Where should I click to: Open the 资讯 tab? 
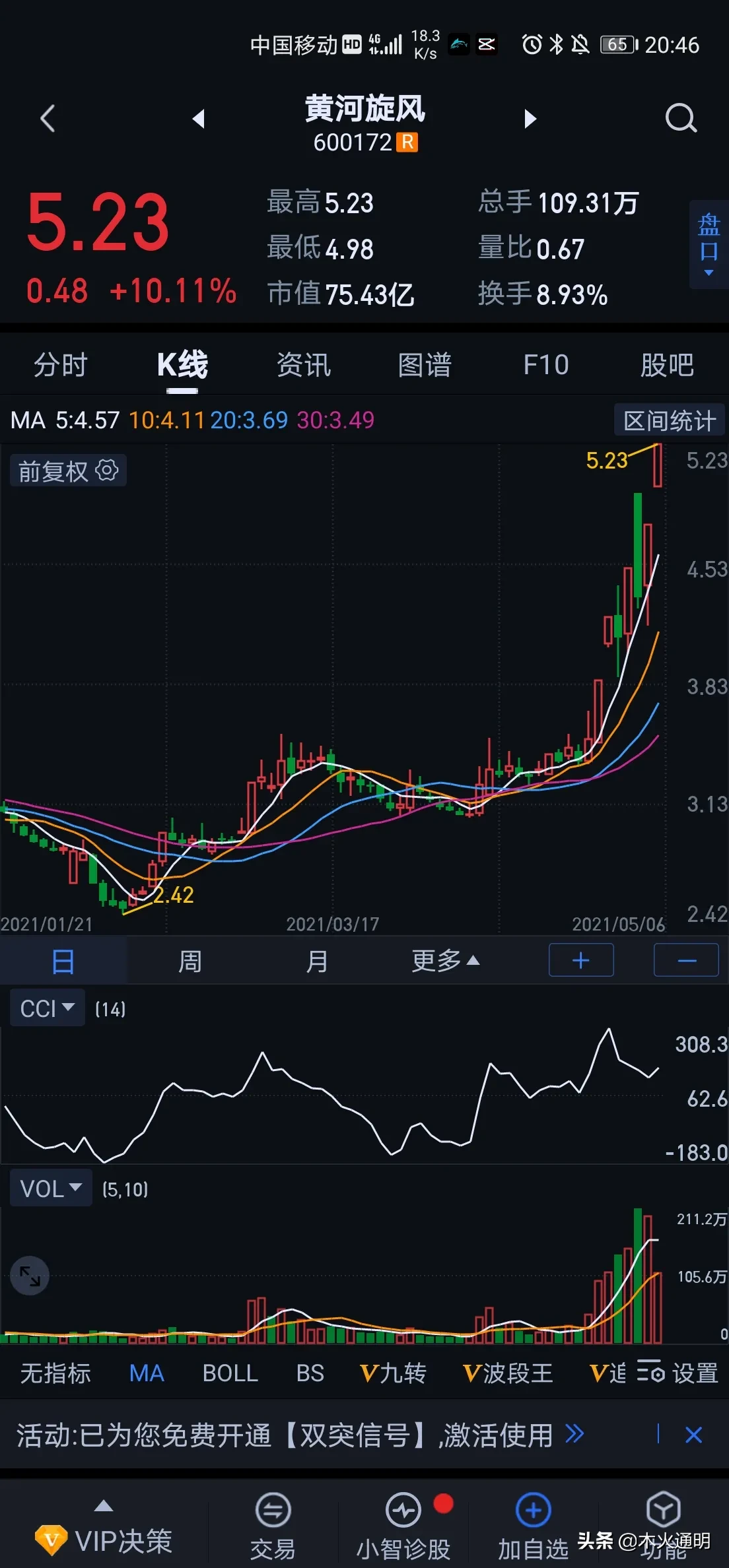tap(304, 365)
